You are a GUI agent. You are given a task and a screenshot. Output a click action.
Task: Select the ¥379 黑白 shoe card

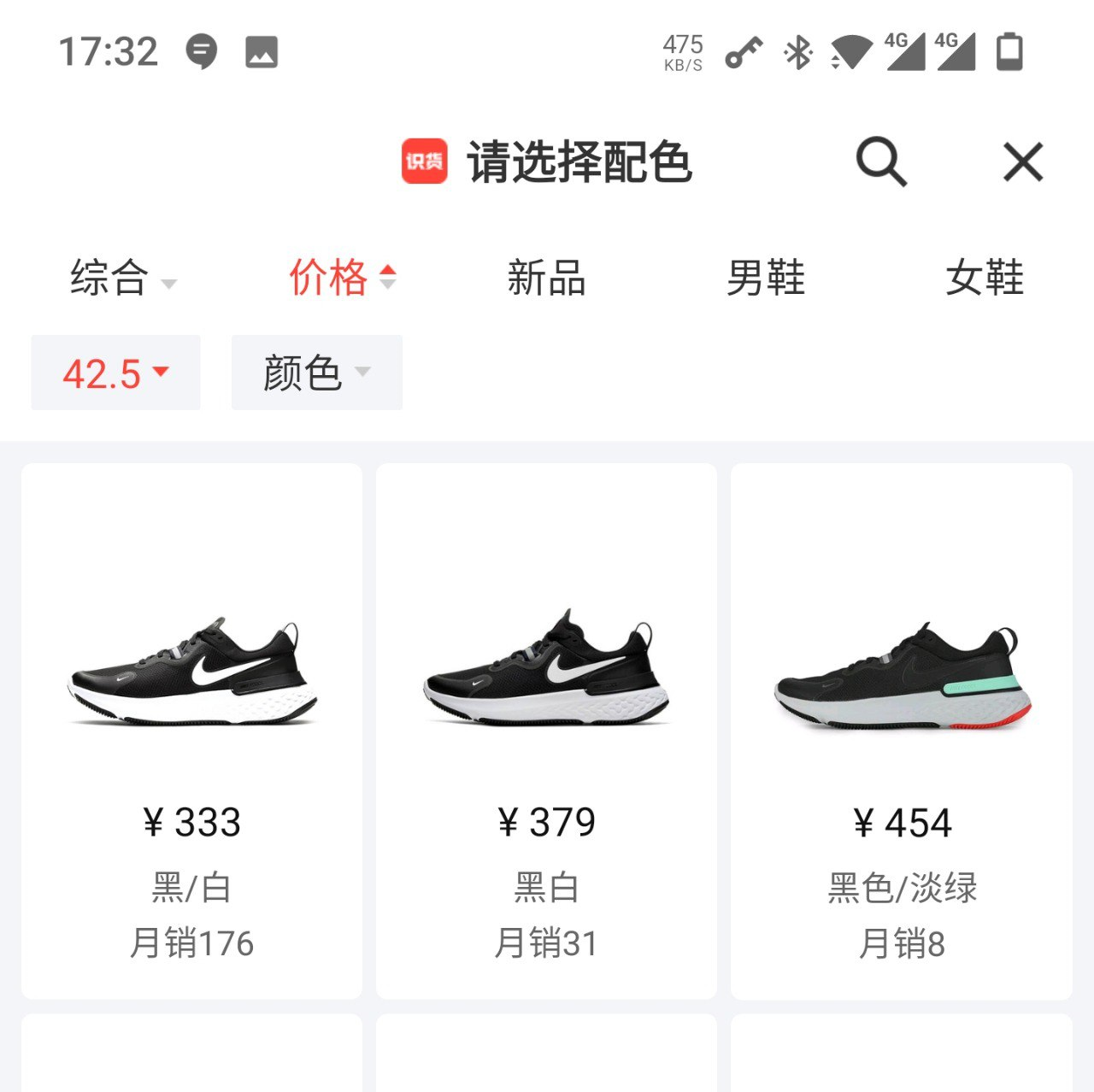(546, 731)
